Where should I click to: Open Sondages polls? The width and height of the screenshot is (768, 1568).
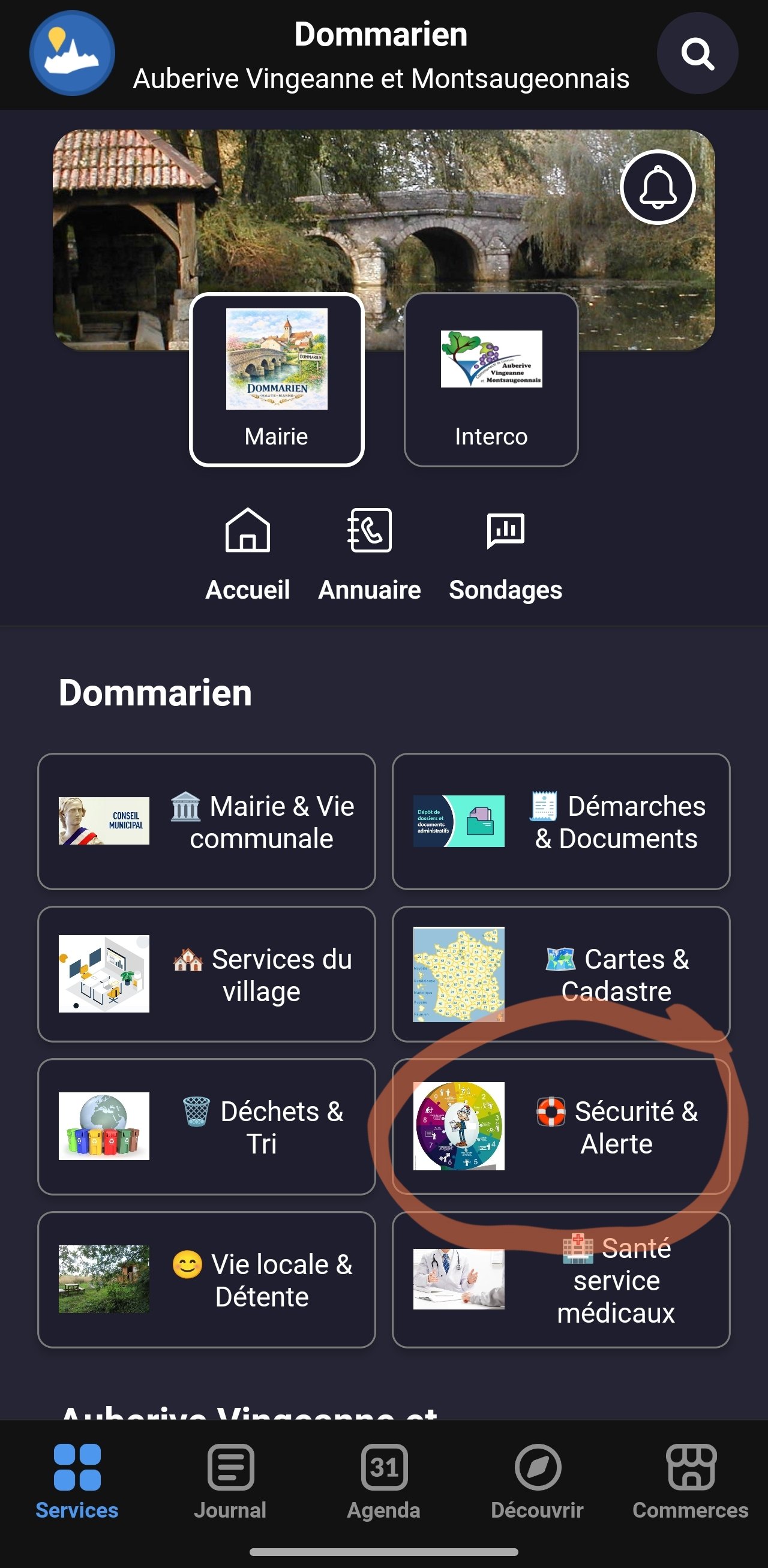[506, 555]
